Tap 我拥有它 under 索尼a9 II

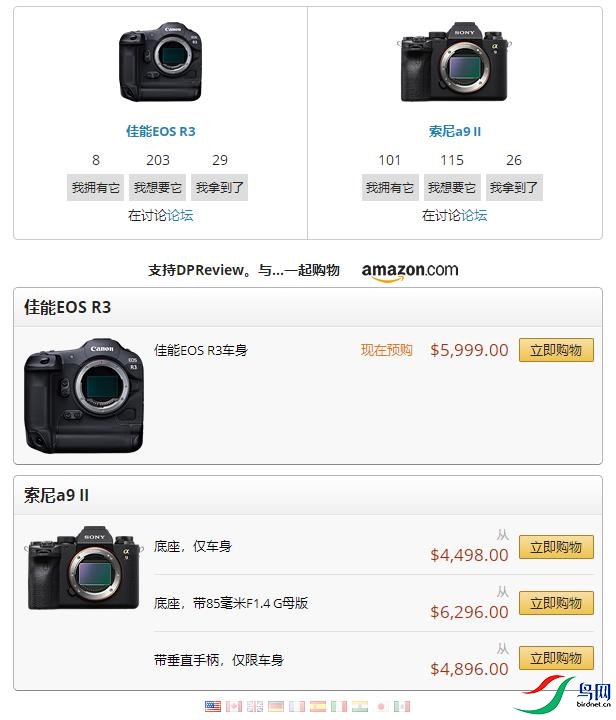pos(390,187)
